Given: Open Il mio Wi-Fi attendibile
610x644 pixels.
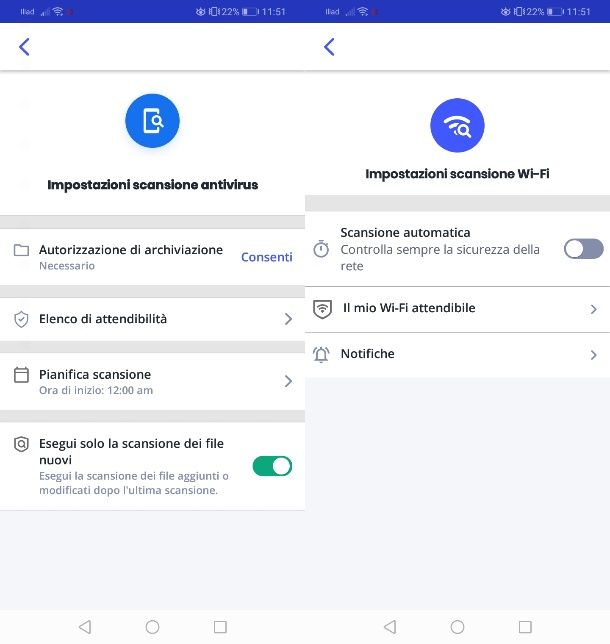Looking at the screenshot, I should point(457,309).
